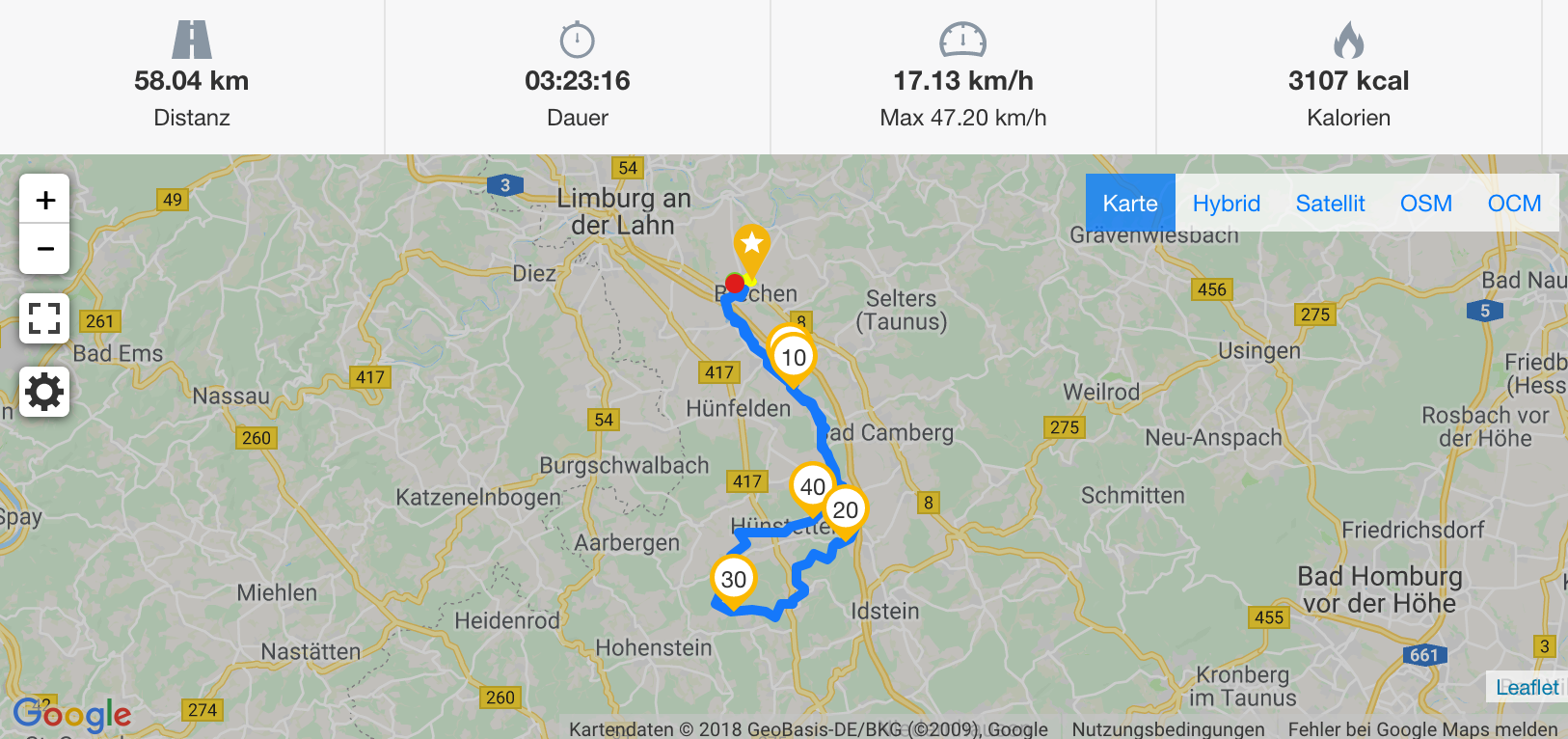Switch to Hybrid map layer
This screenshot has width=1568, height=739.
pos(1226,204)
